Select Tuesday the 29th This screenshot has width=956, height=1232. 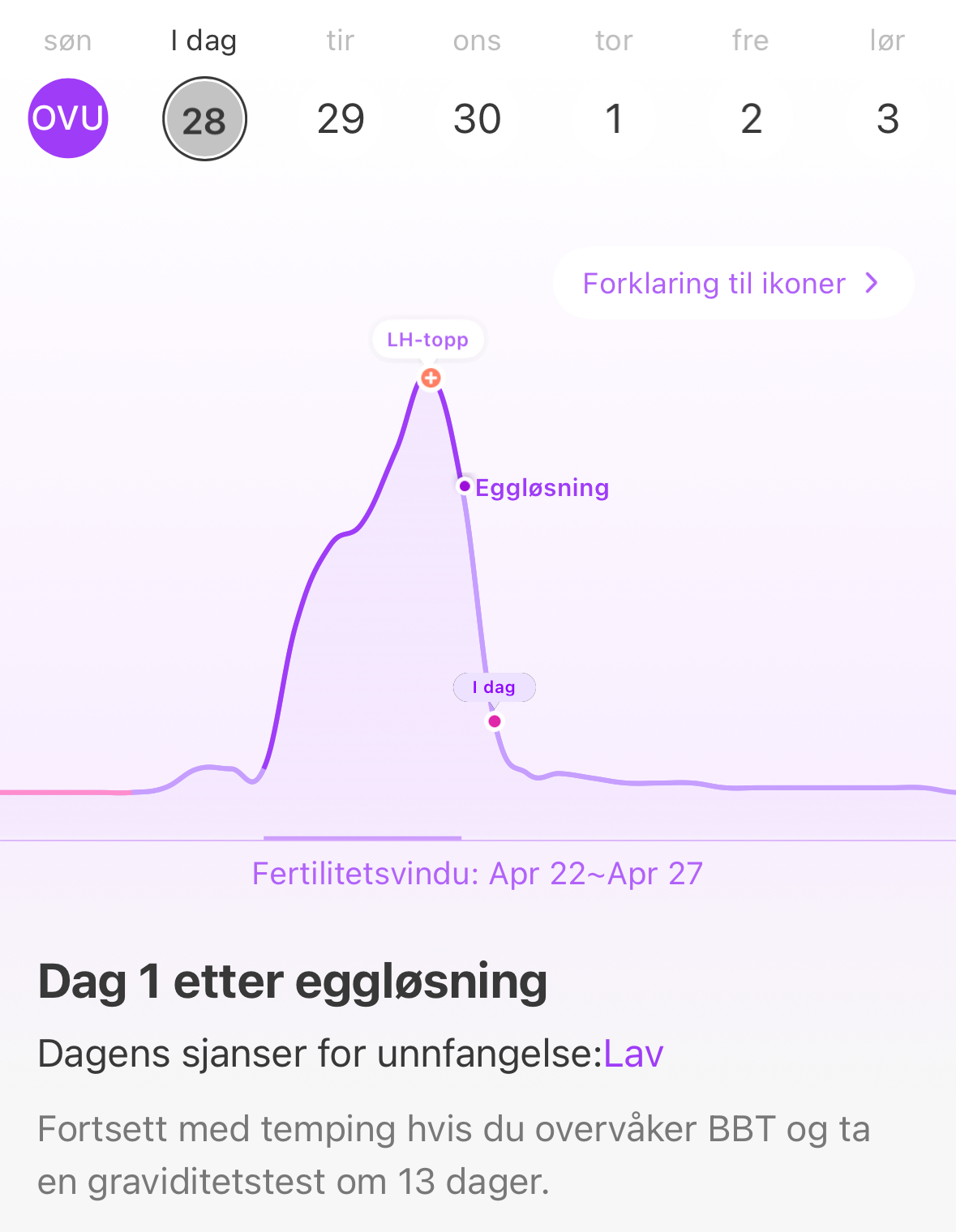point(341,119)
